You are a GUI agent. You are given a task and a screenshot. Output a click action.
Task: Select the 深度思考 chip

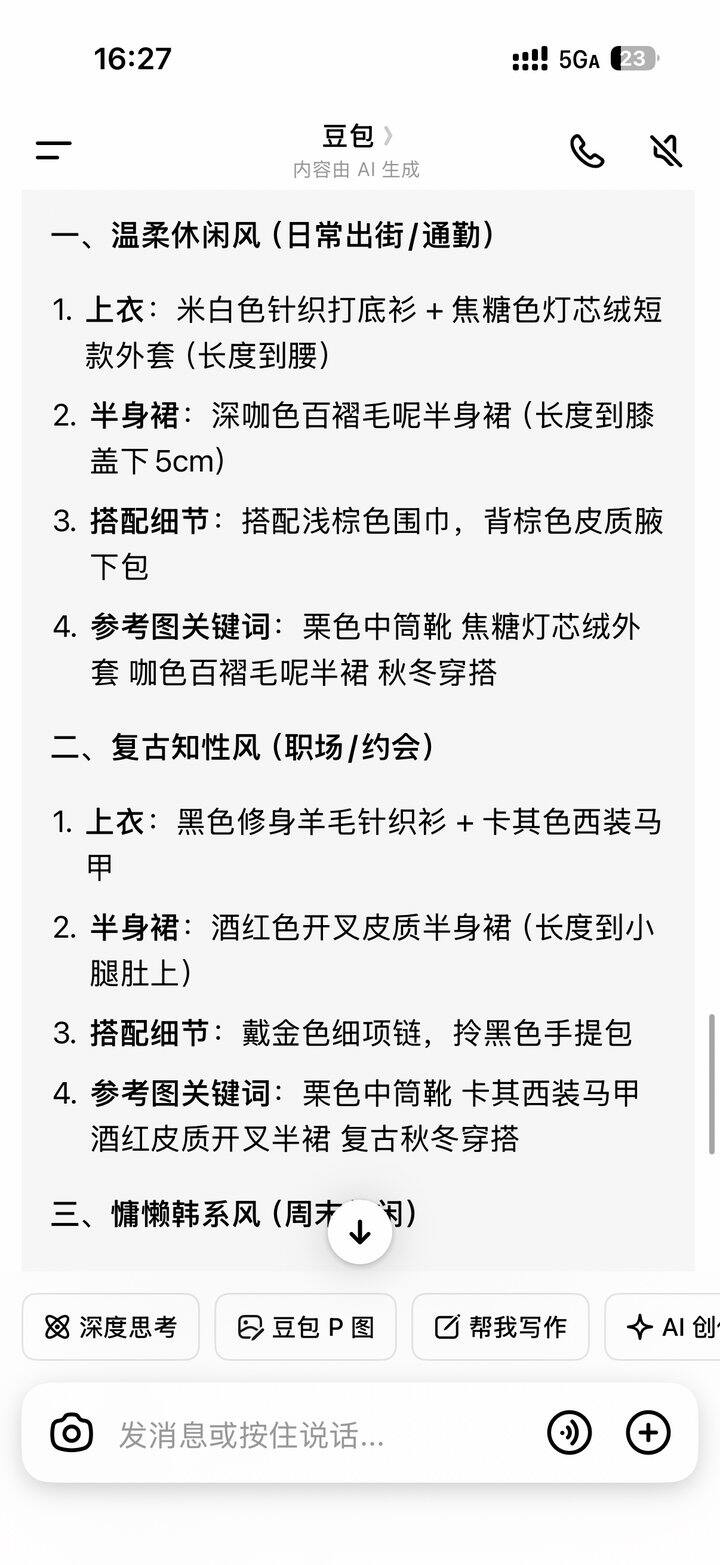coord(111,1327)
